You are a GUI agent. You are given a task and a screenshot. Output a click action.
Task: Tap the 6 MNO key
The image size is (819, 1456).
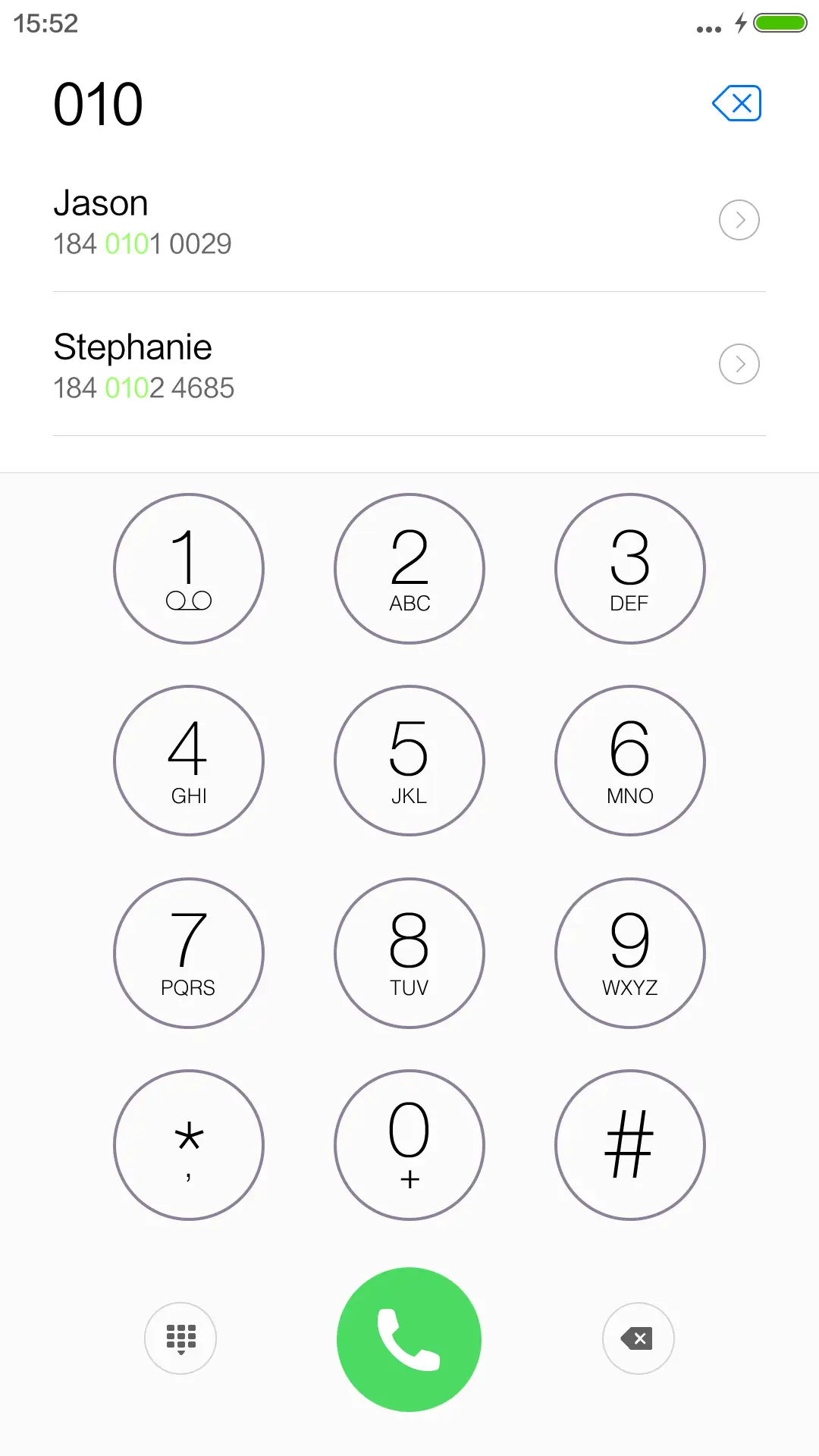[x=629, y=761]
